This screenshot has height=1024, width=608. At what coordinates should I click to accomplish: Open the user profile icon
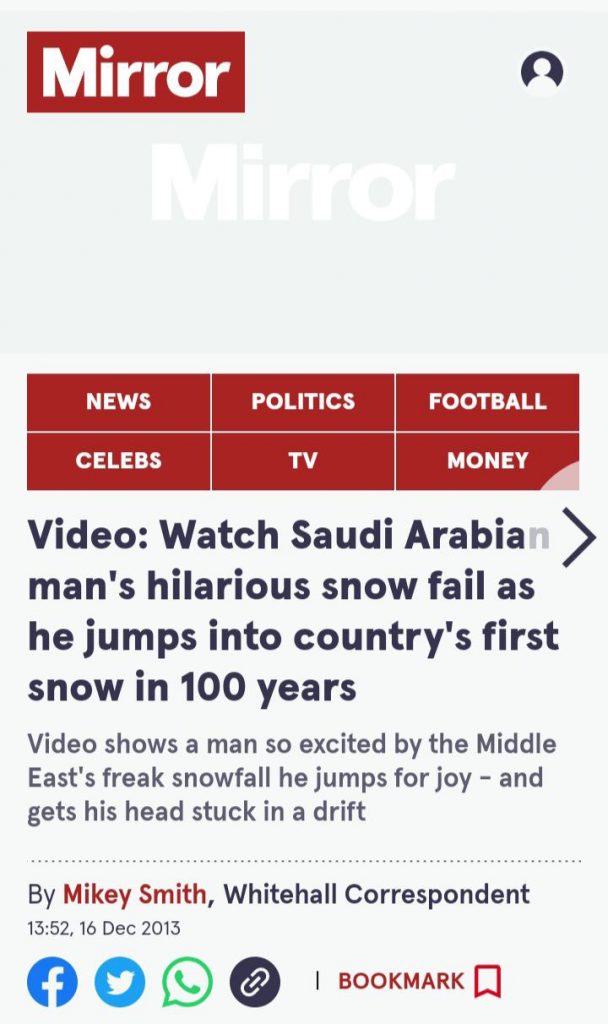(542, 71)
